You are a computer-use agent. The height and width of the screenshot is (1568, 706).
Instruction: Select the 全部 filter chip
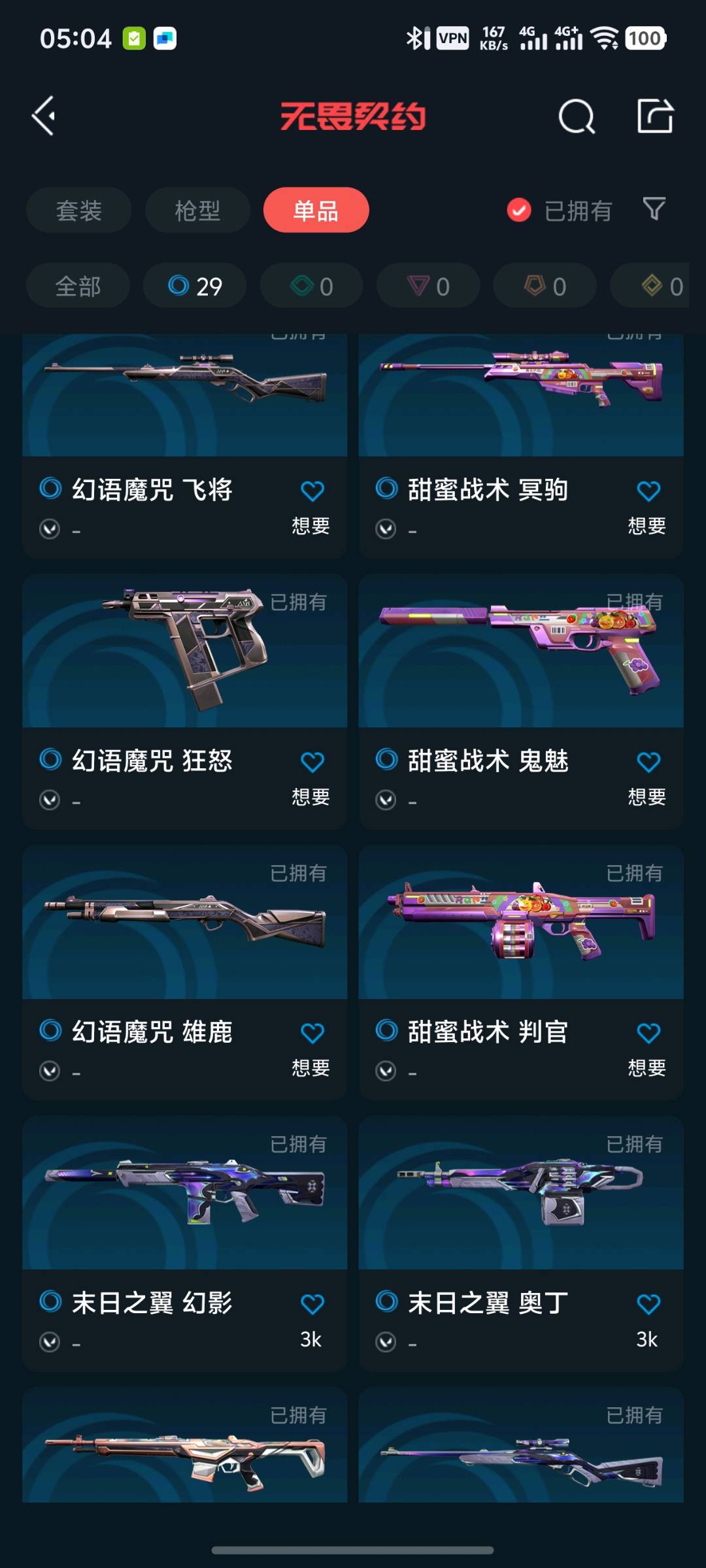pos(78,286)
